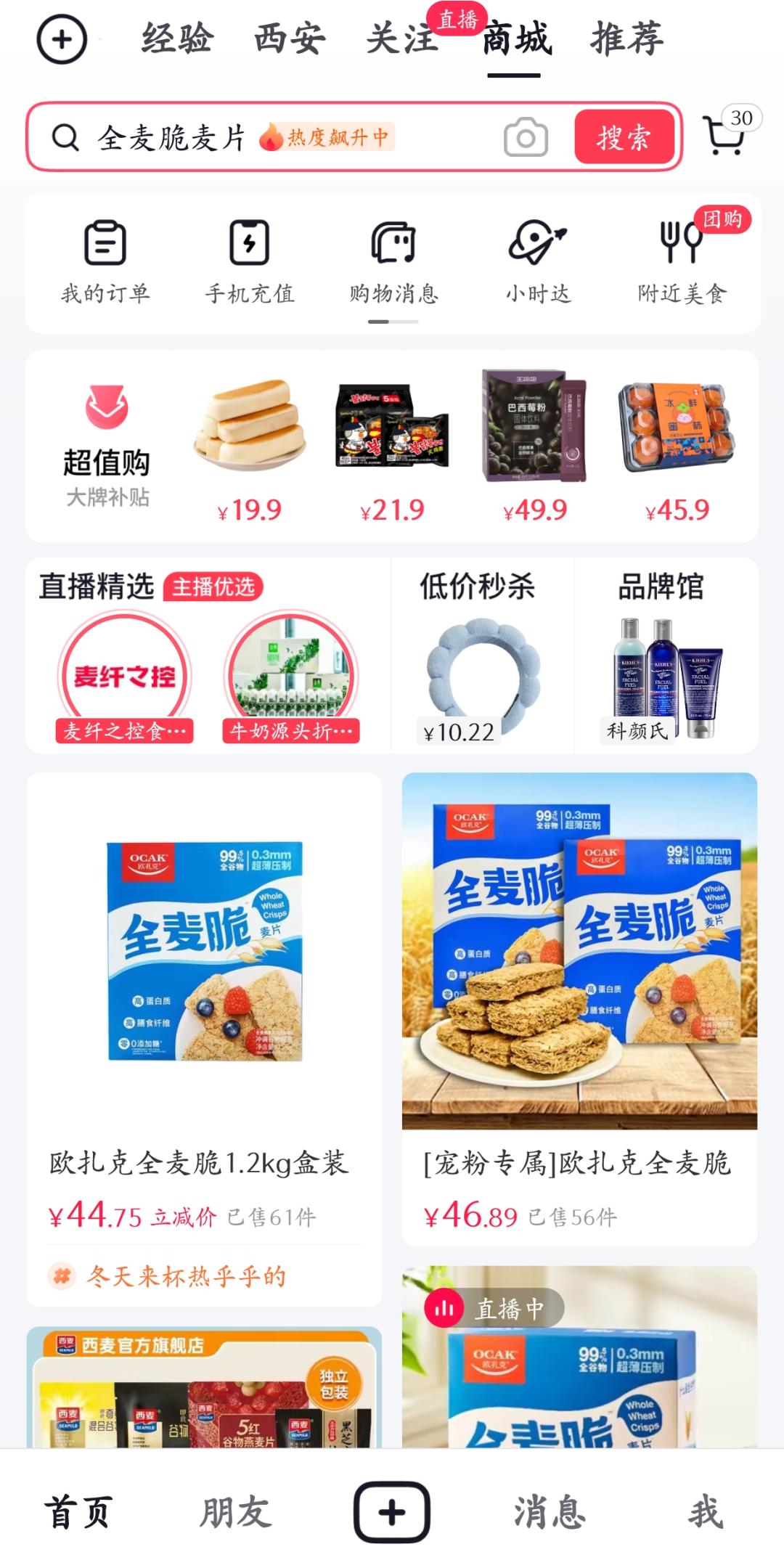
Task: Tap the plus icon in the top bar
Action: 62,39
